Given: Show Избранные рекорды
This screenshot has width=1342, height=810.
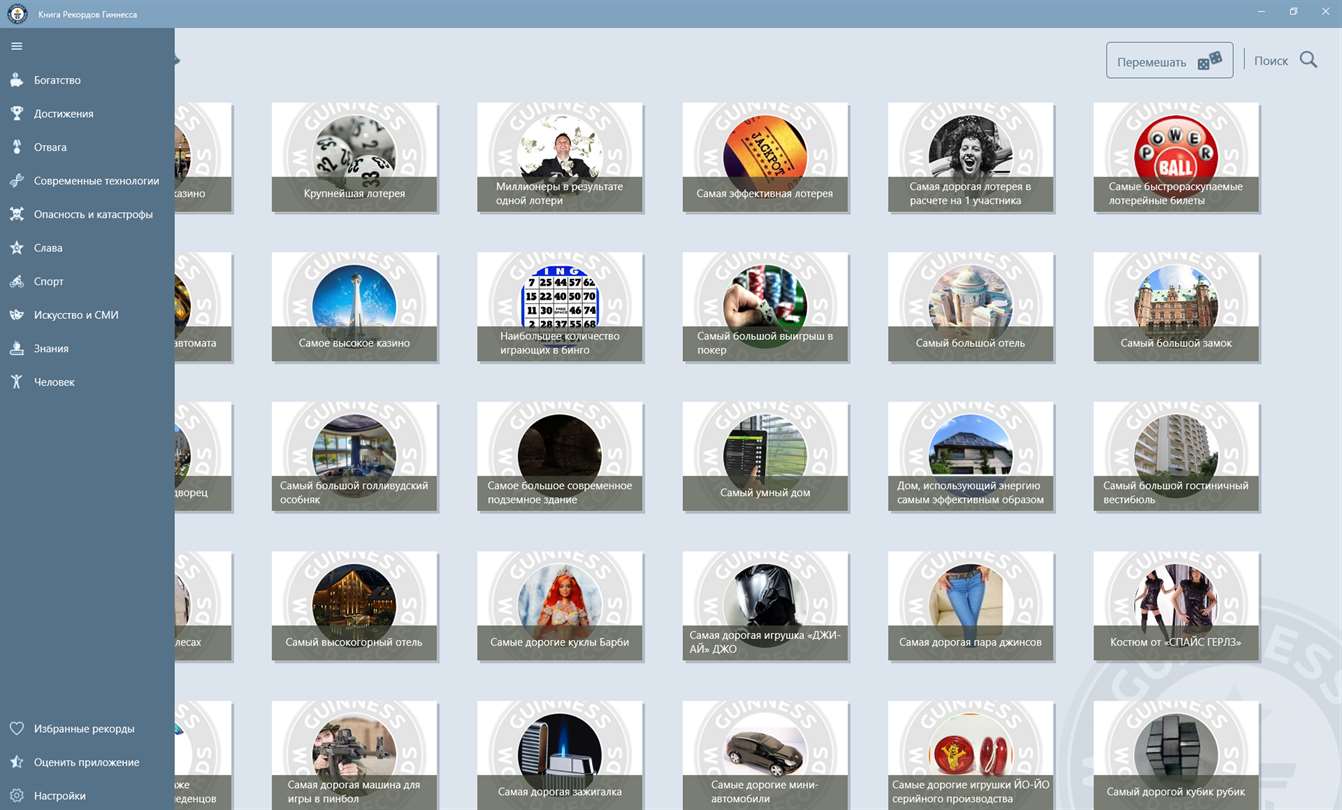Looking at the screenshot, I should pos(84,729).
